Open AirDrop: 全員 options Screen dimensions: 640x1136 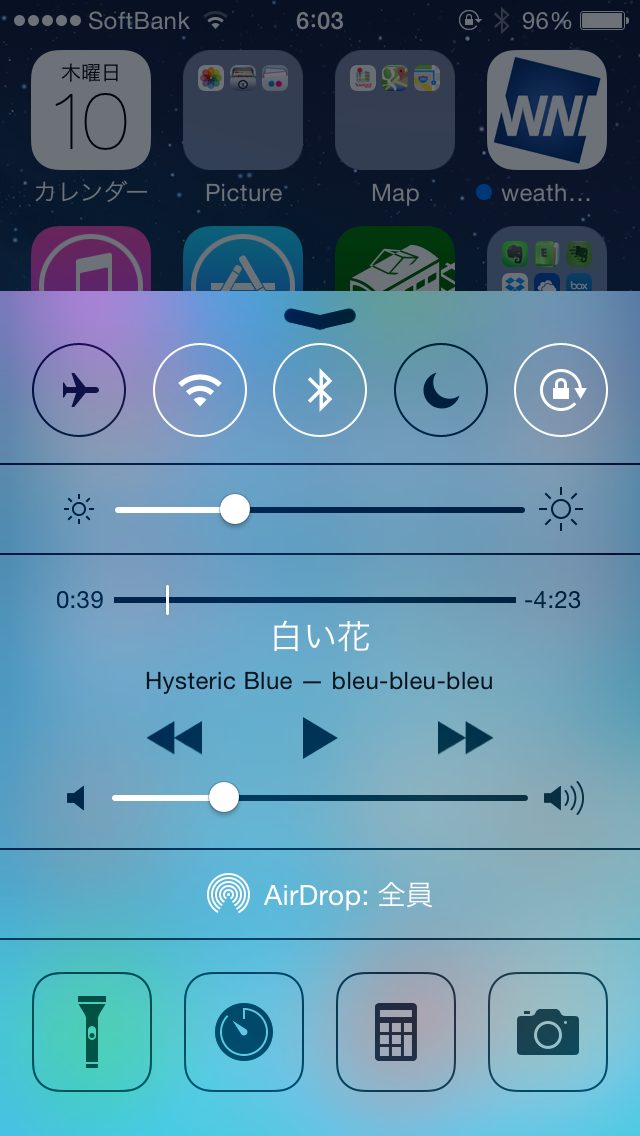coord(320,894)
